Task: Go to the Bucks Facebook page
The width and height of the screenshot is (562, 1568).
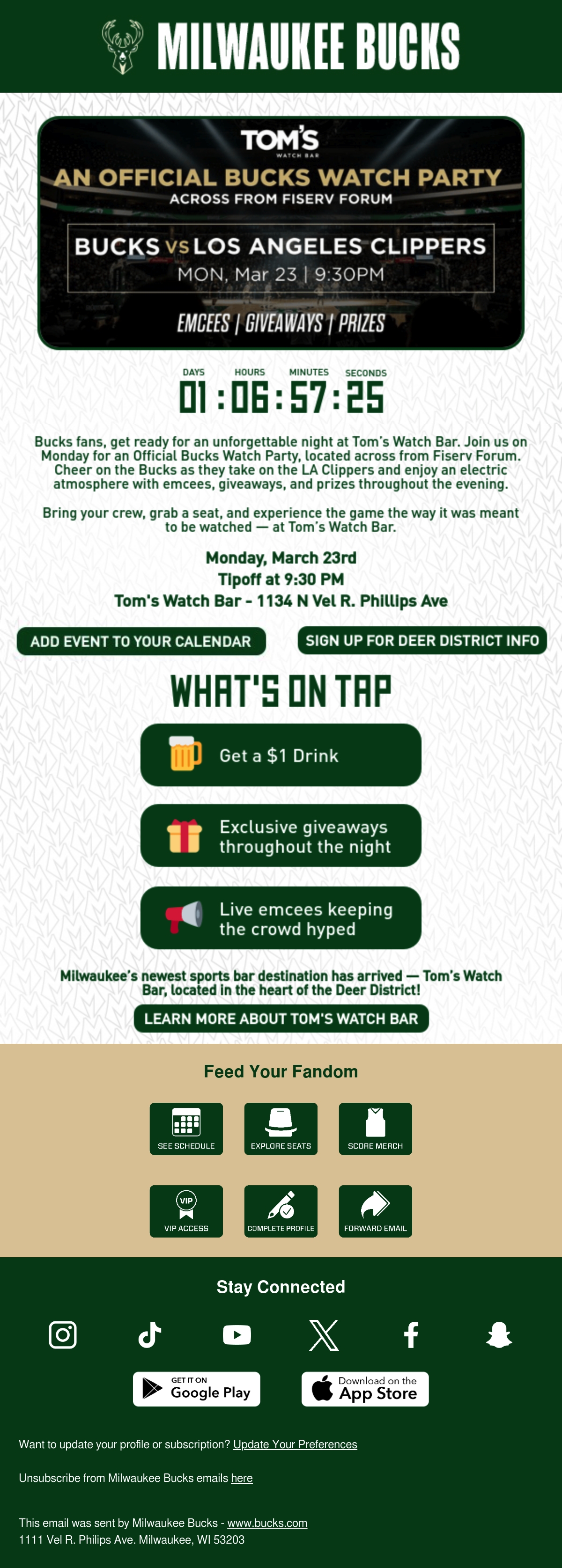Action: (411, 1335)
